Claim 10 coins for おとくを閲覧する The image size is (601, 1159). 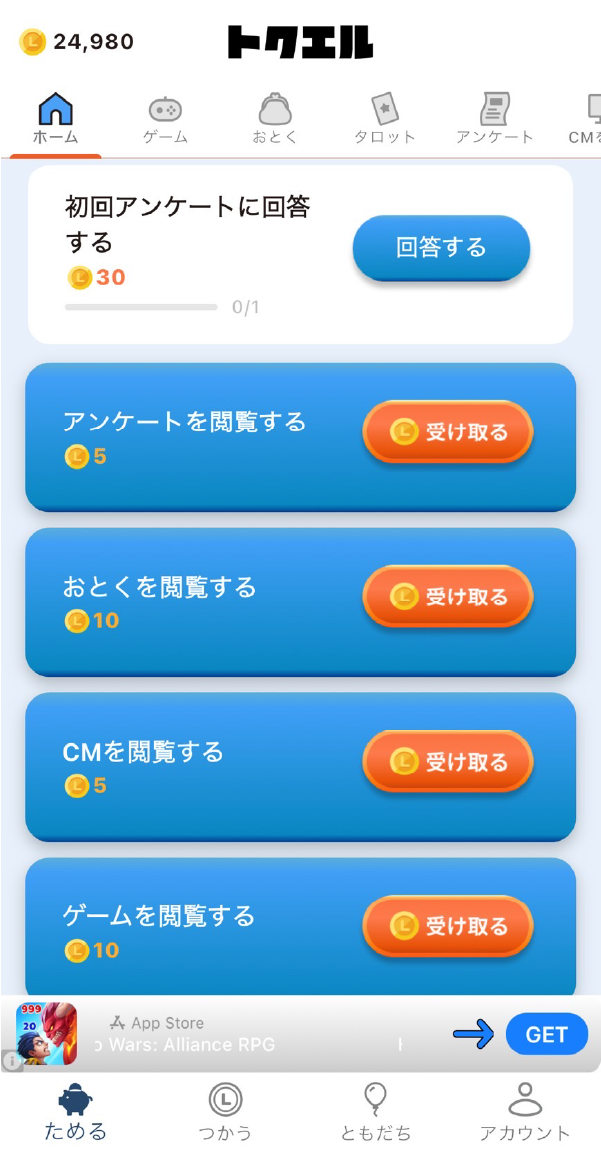pyautogui.click(x=447, y=597)
